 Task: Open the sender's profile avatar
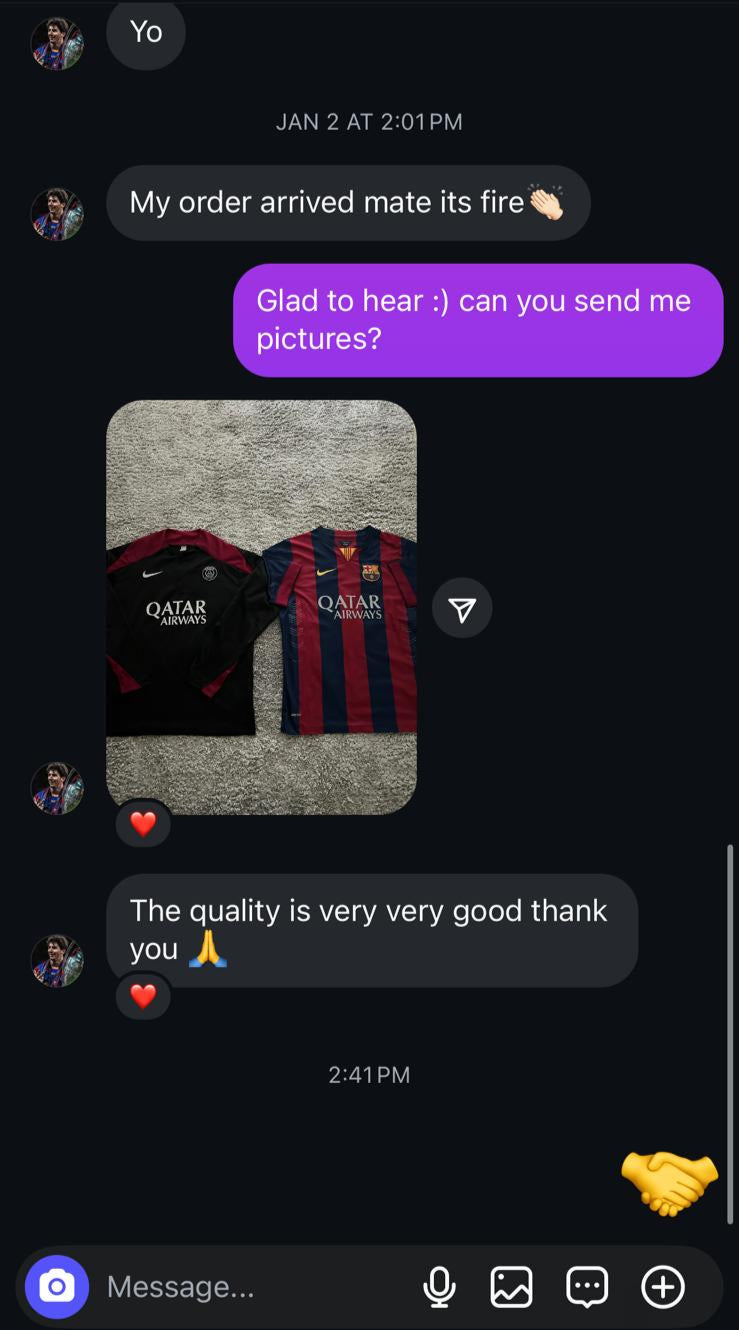(x=57, y=44)
